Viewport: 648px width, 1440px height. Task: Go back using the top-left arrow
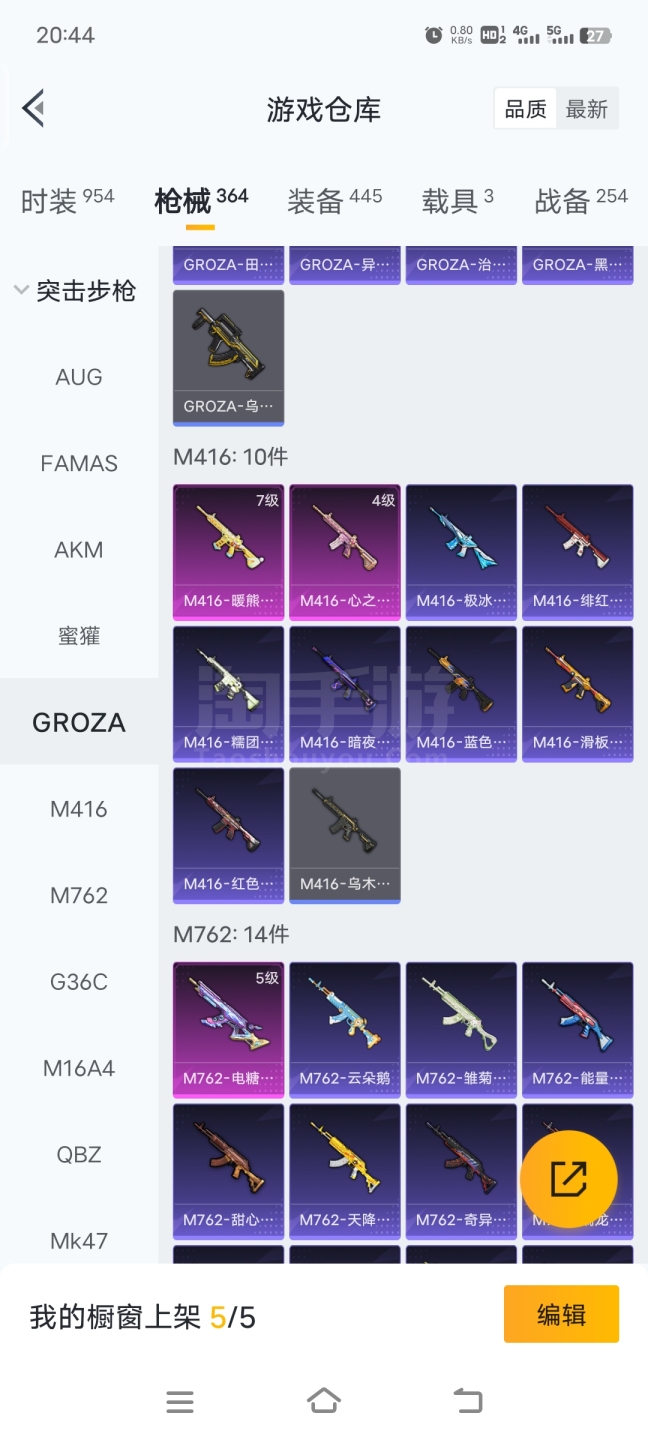click(x=34, y=108)
